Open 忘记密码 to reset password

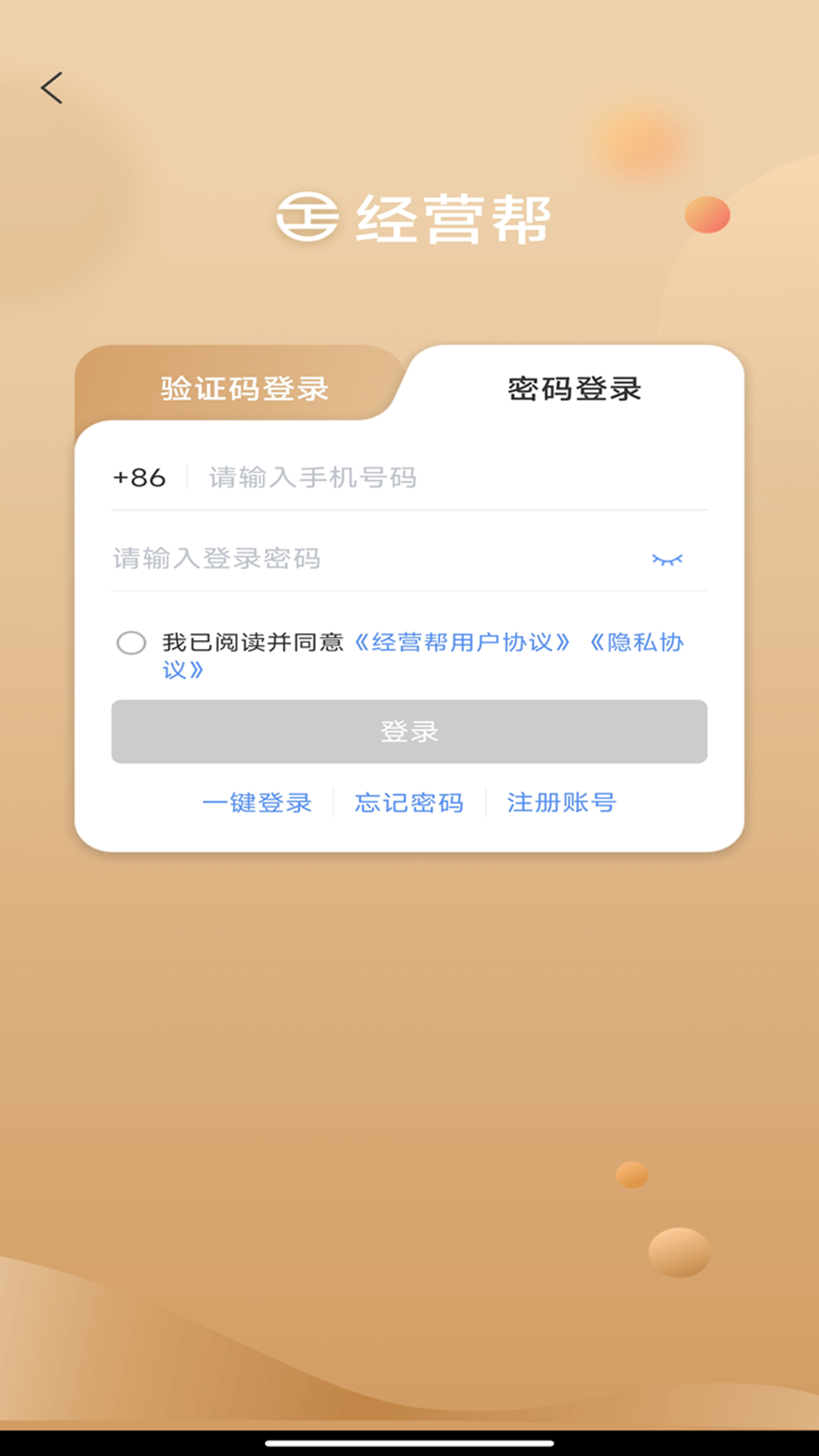tap(409, 802)
